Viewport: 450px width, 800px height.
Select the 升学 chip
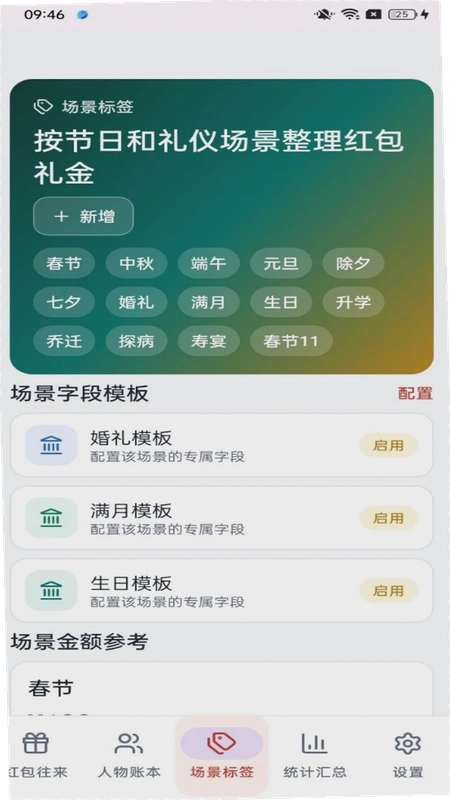click(x=353, y=302)
